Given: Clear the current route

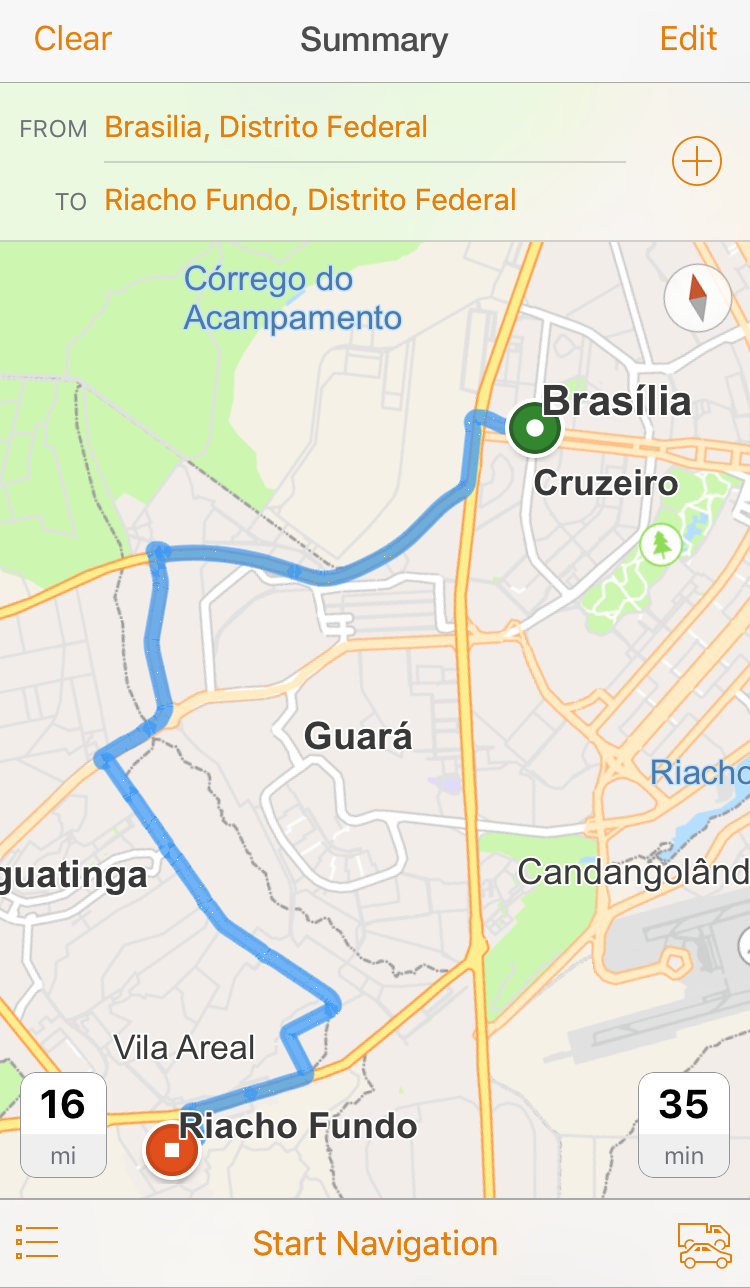Looking at the screenshot, I should [73, 39].
